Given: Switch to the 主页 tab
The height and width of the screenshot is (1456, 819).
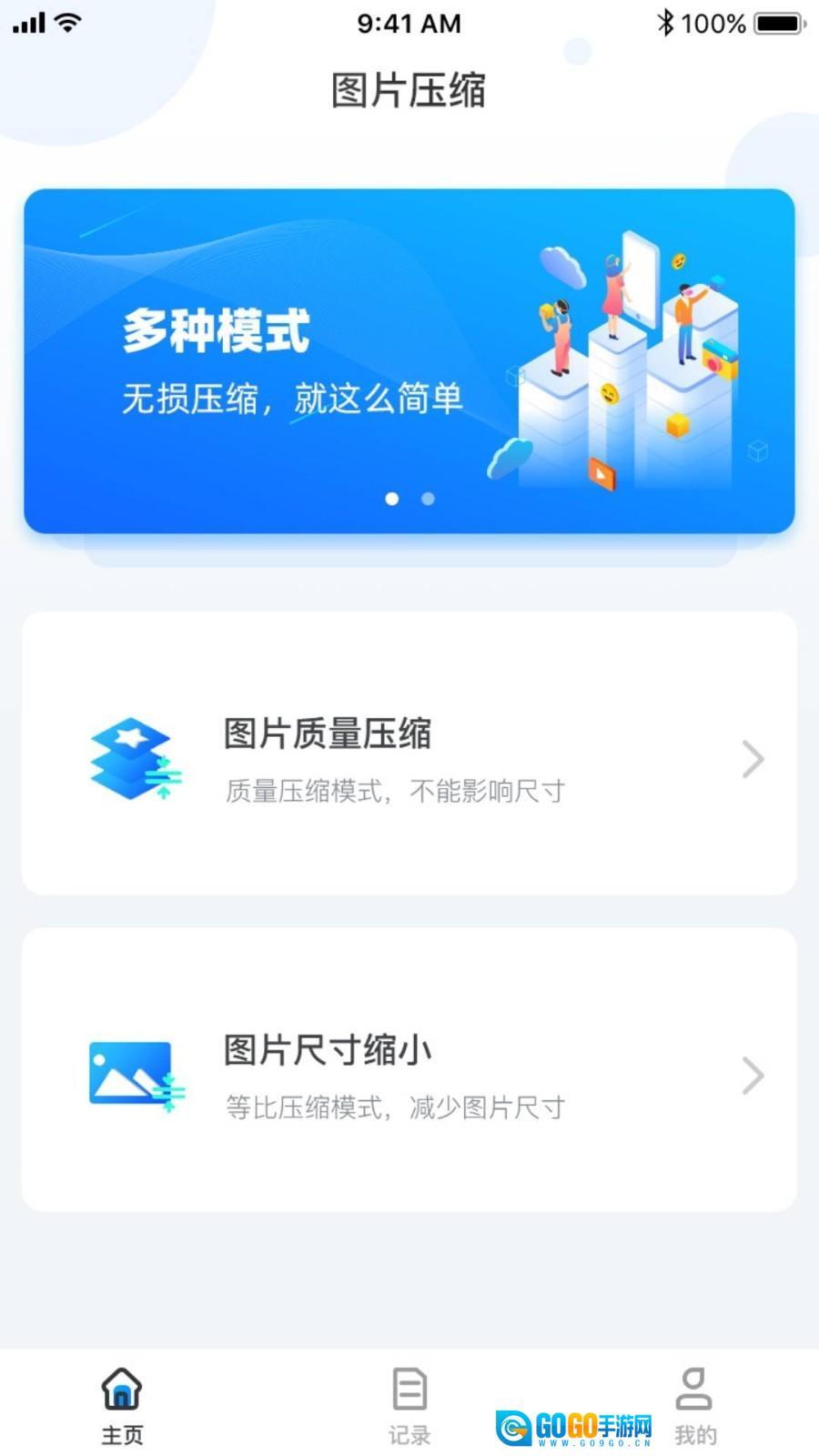Looking at the screenshot, I should [x=122, y=1405].
